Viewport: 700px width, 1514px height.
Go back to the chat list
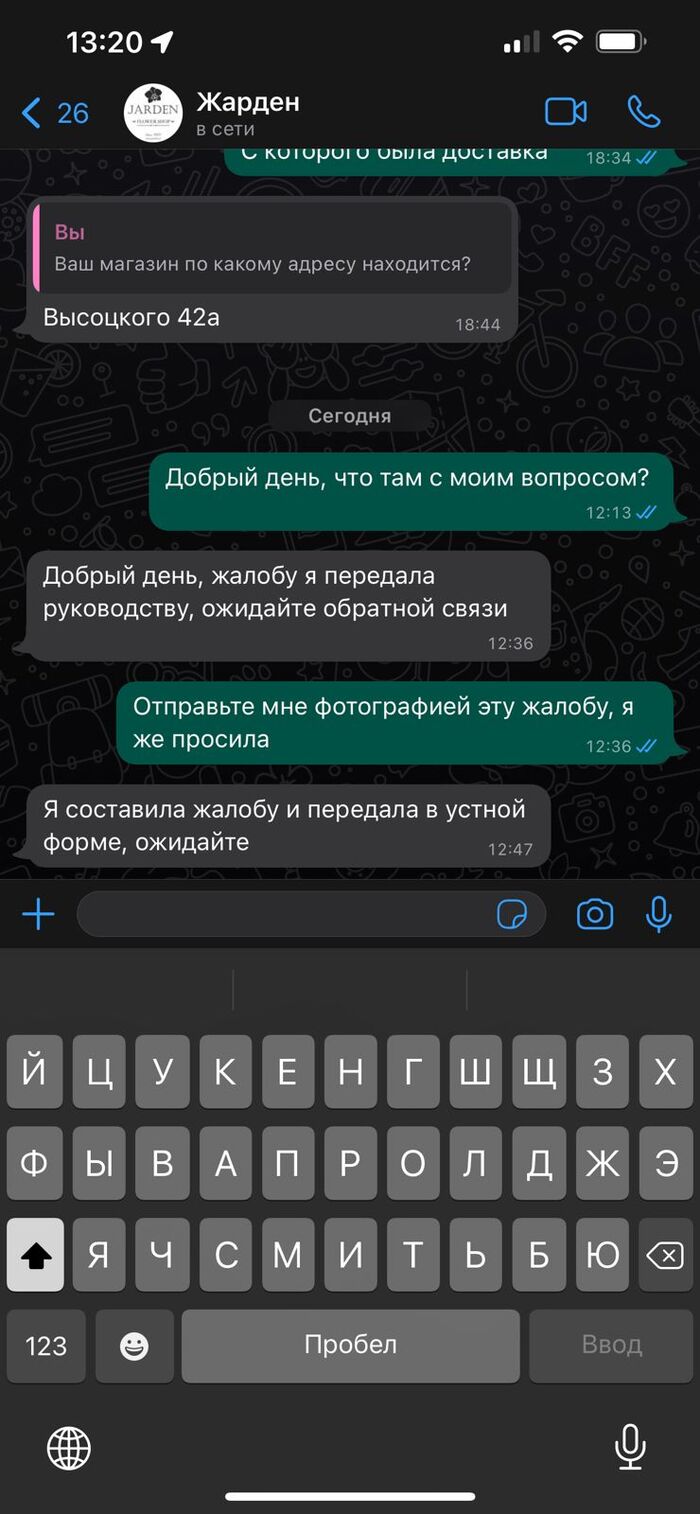(54, 113)
